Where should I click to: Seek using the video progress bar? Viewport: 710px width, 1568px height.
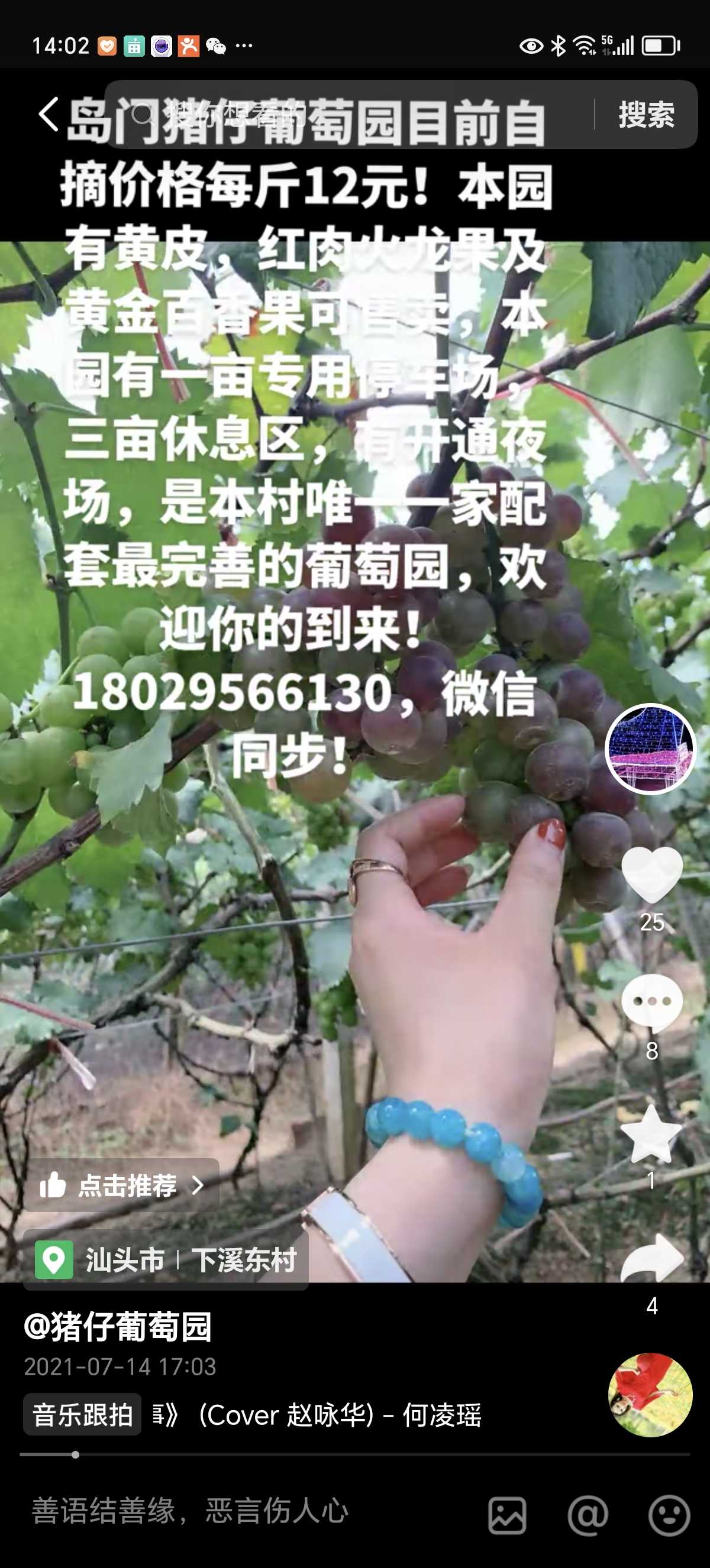coord(354,1455)
